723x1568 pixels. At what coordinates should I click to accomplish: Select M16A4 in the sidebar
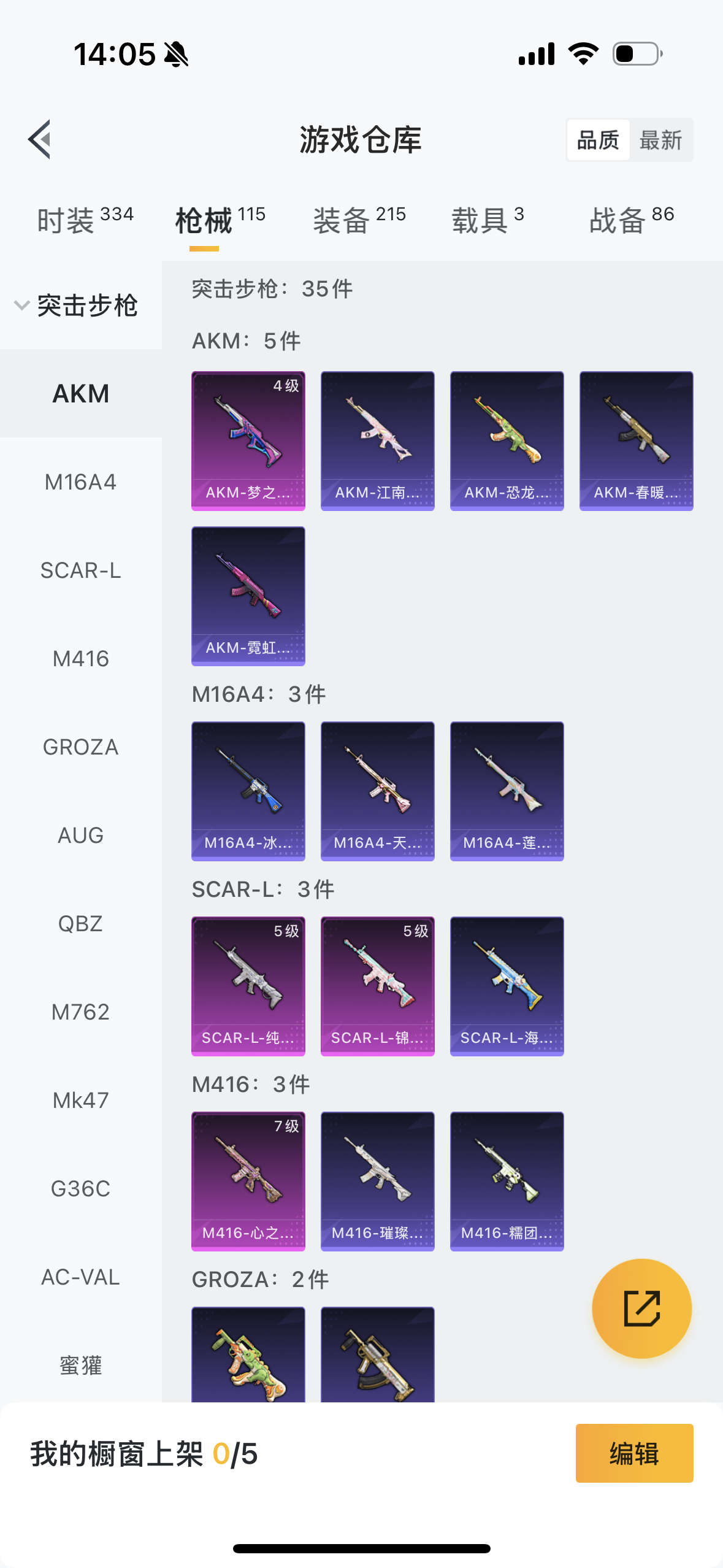(81, 482)
